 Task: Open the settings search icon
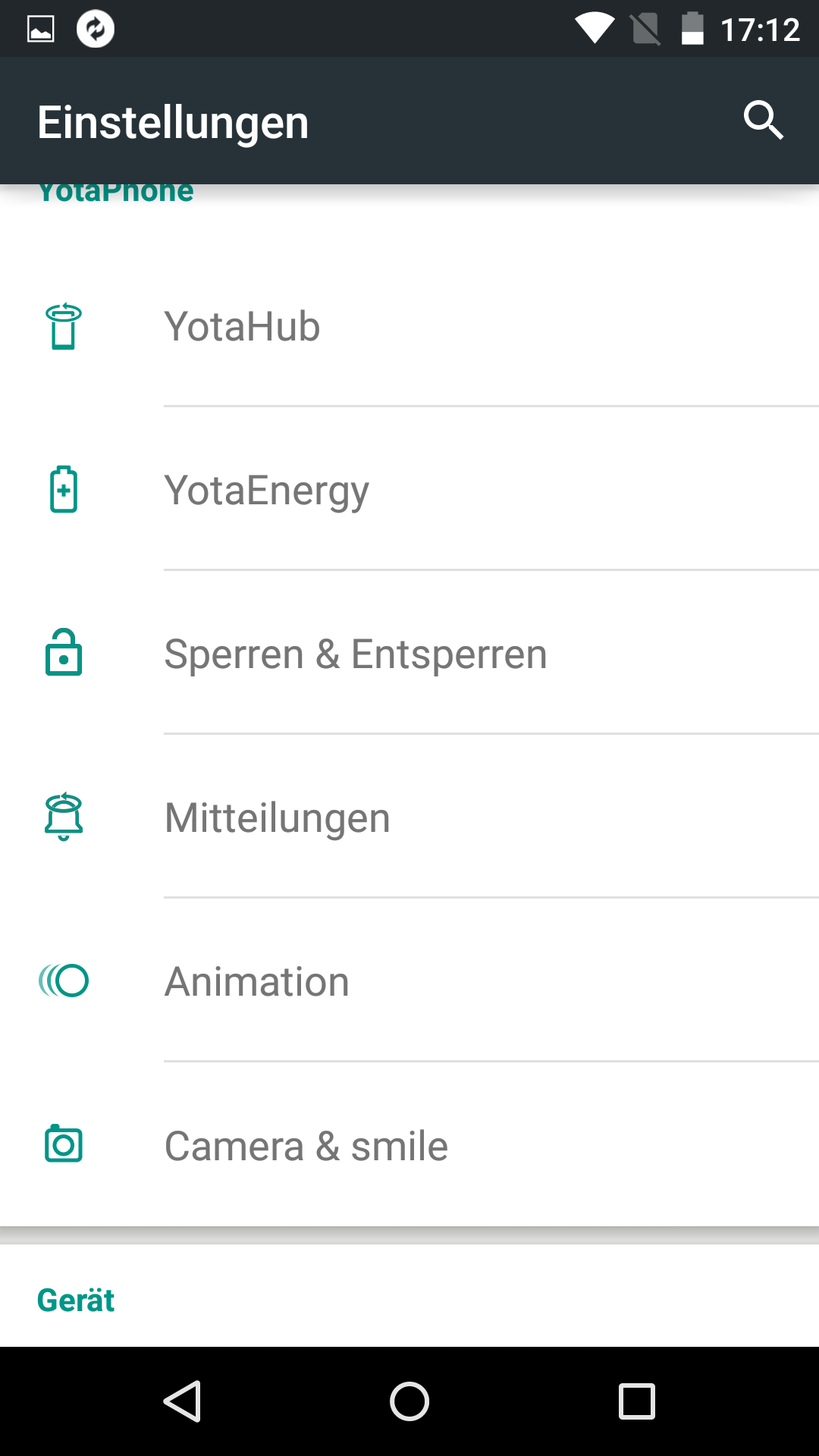point(763,121)
